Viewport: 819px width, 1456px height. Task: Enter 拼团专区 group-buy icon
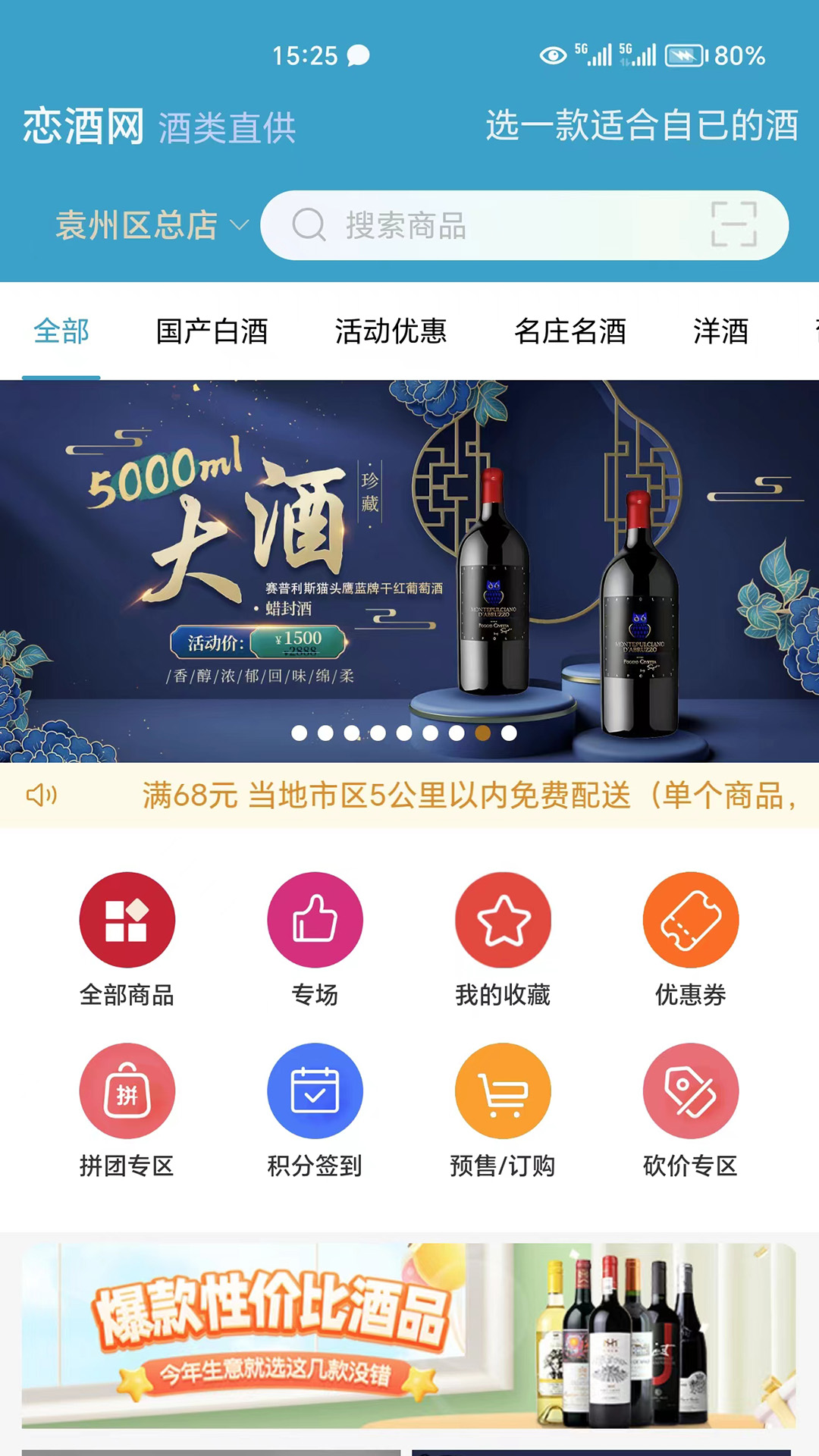pyautogui.click(x=127, y=1090)
